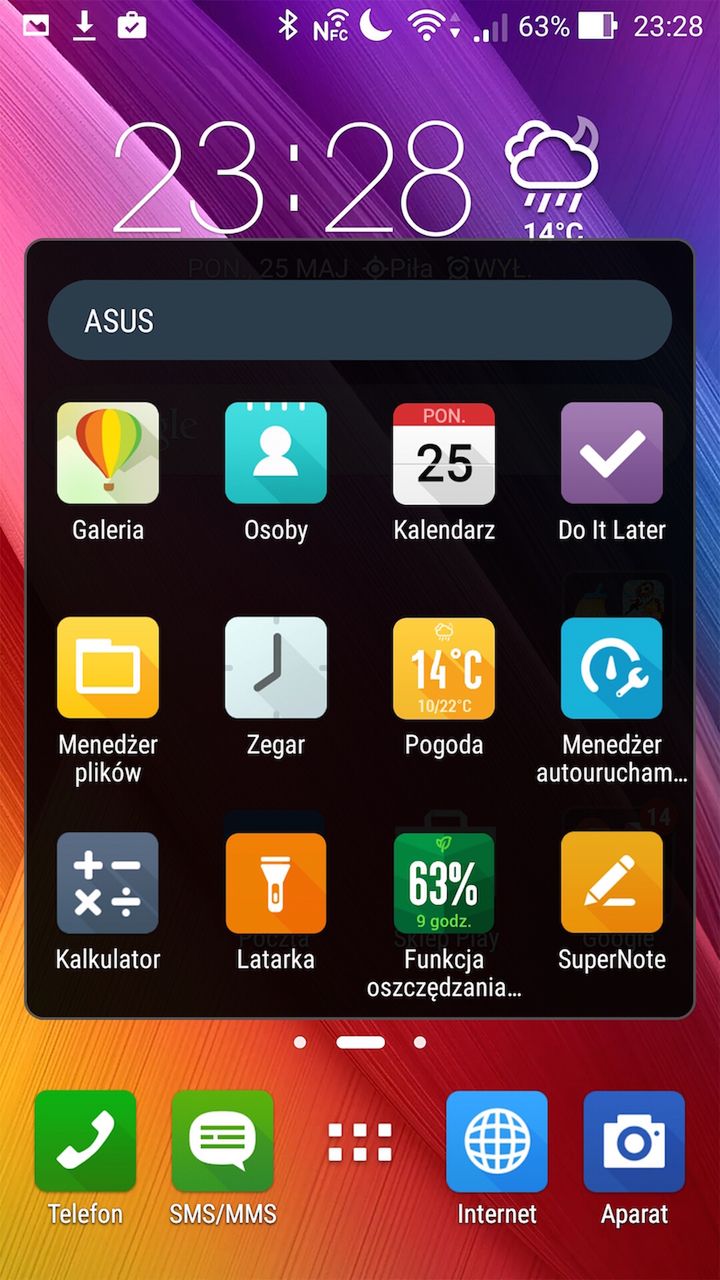Open SuperNote app
The width and height of the screenshot is (720, 1280).
pos(612,883)
